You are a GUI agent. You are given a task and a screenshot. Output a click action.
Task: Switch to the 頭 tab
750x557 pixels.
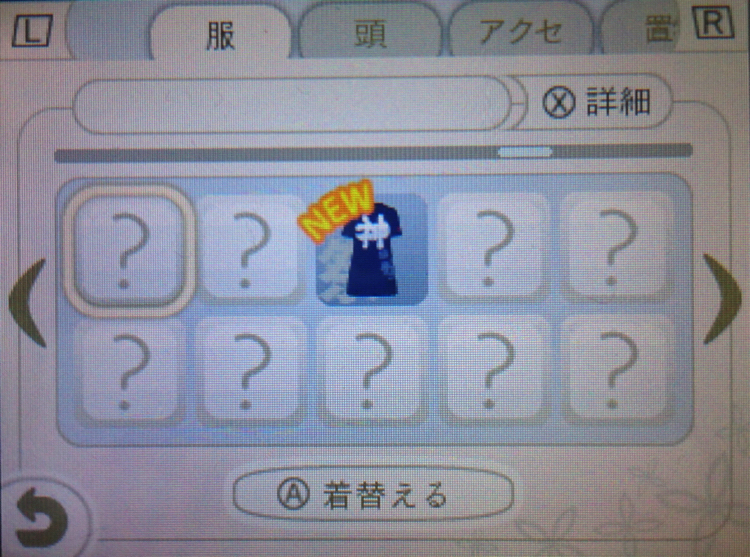(370, 37)
